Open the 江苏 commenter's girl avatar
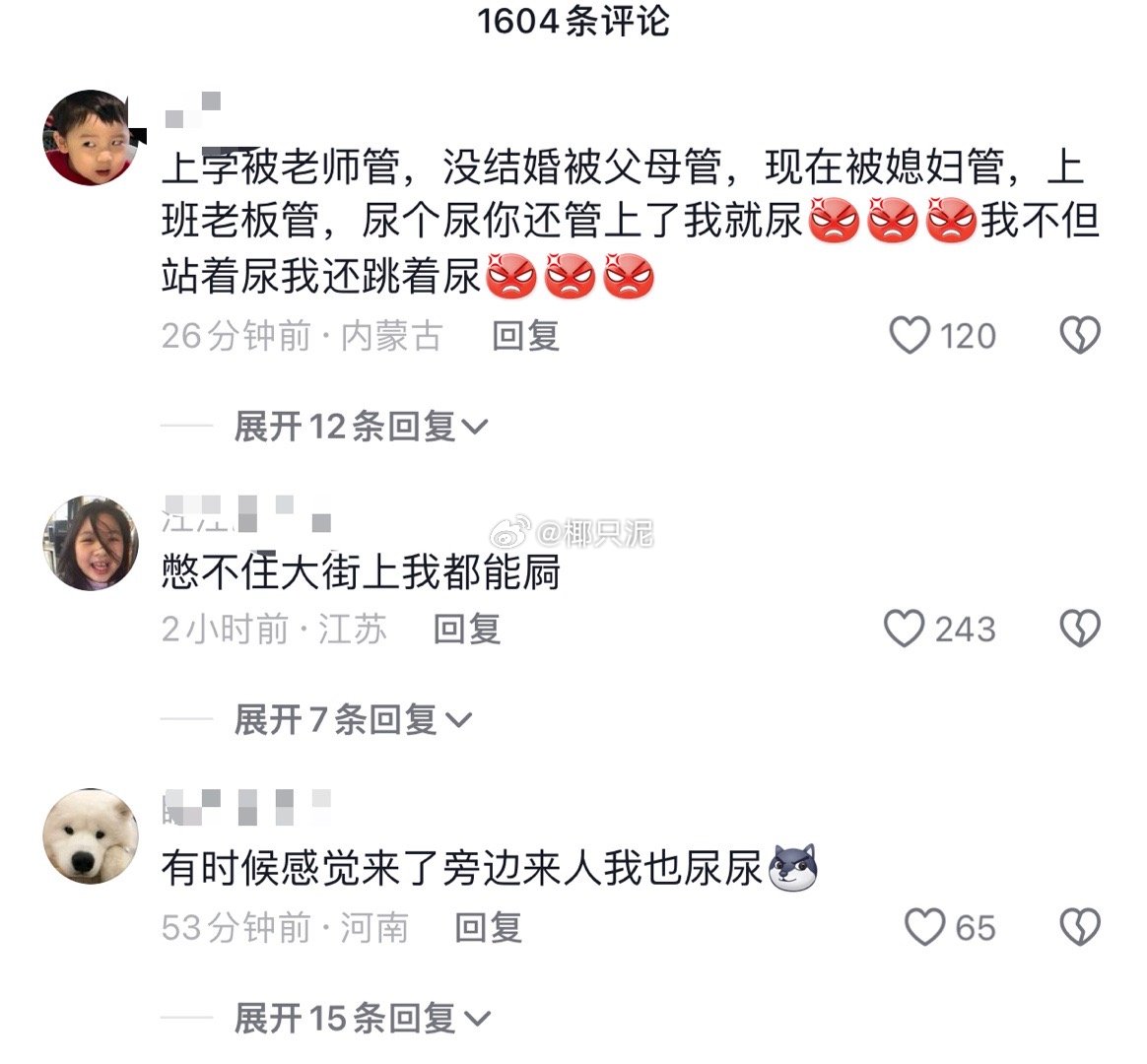Viewport: 1147px width, 1064px height. click(92, 543)
